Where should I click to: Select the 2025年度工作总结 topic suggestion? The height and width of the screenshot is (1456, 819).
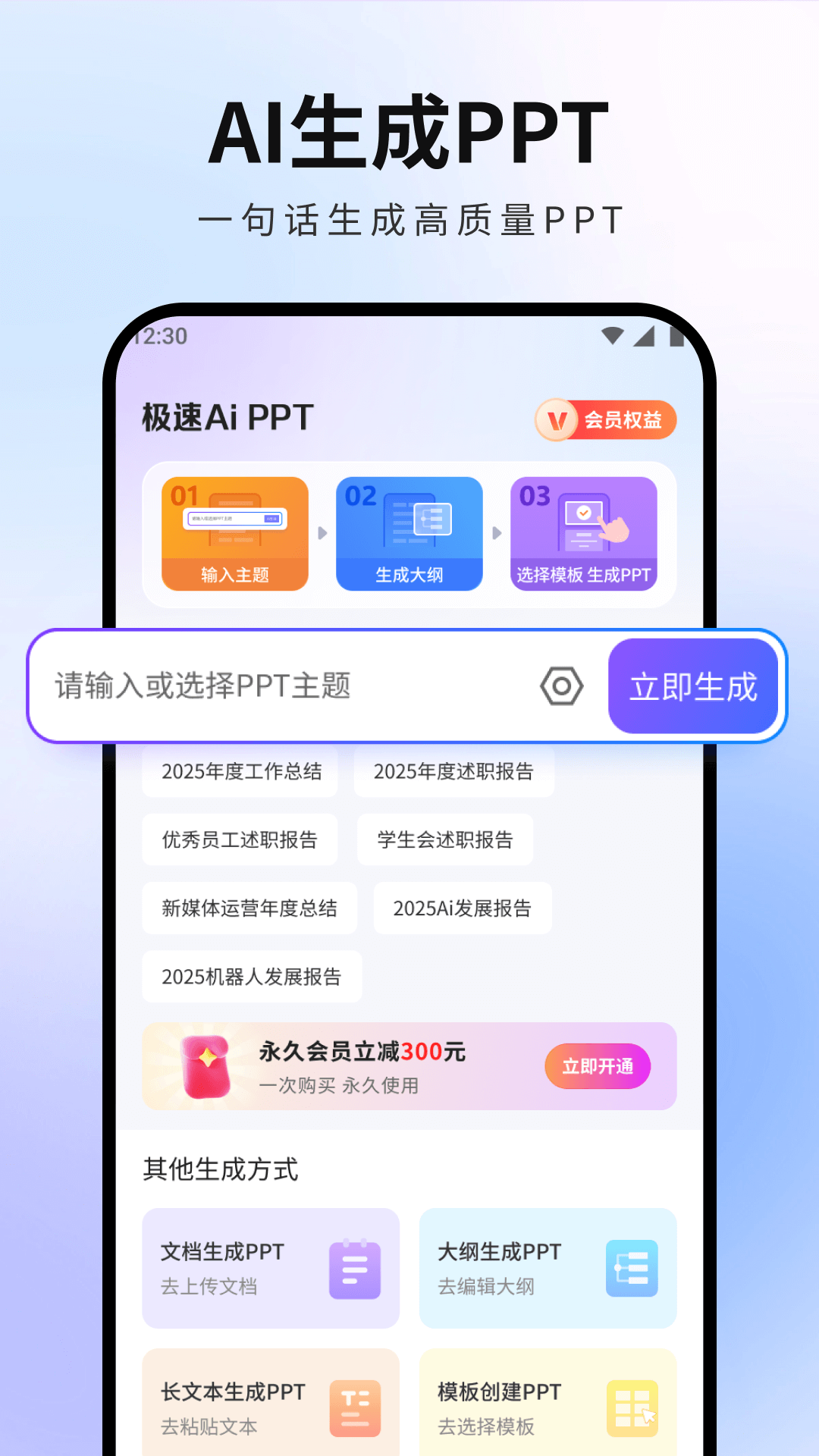pos(240,771)
